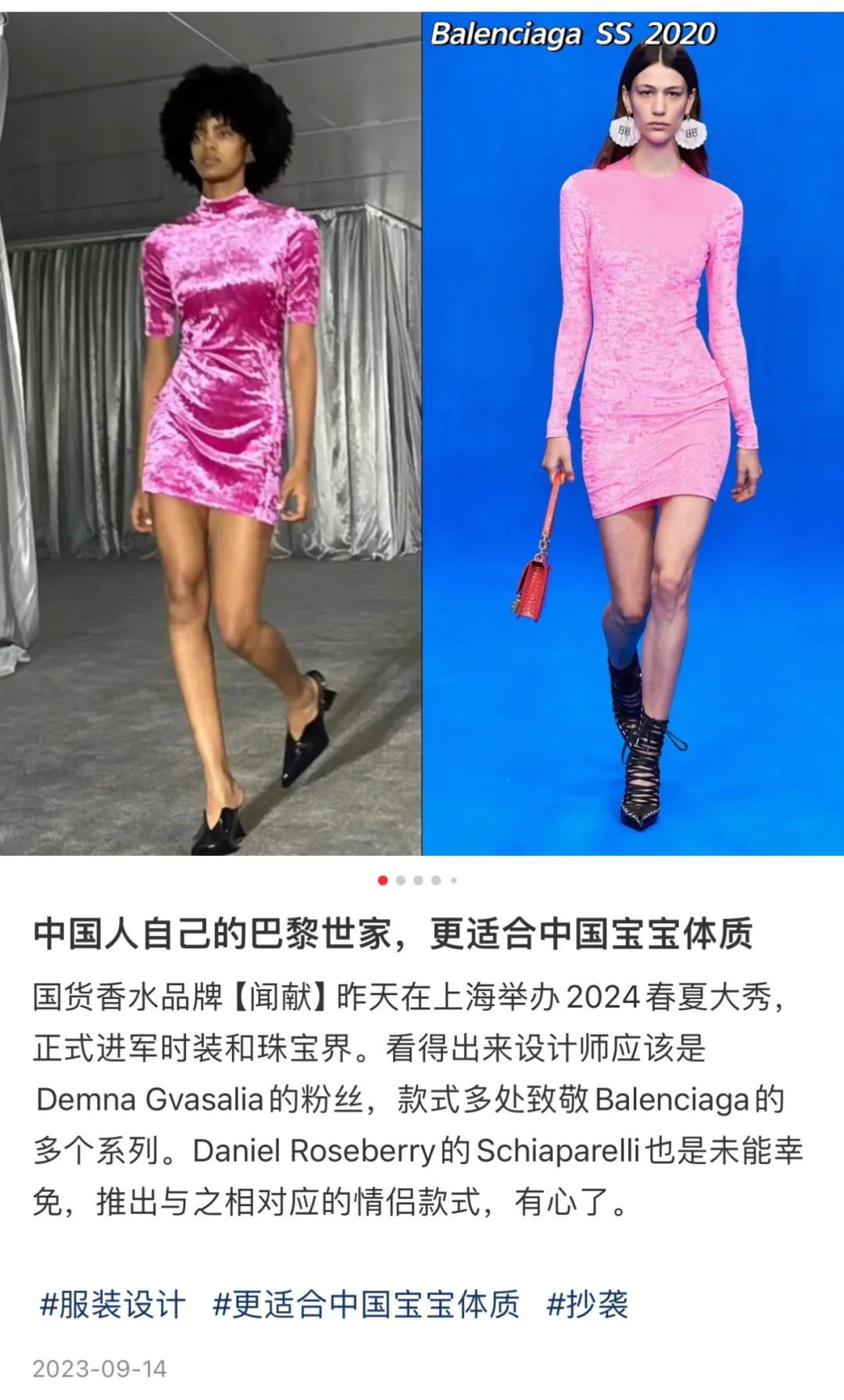
Task: Open the #更适合中国宝宝体质 hashtag
Action: [x=367, y=1305]
